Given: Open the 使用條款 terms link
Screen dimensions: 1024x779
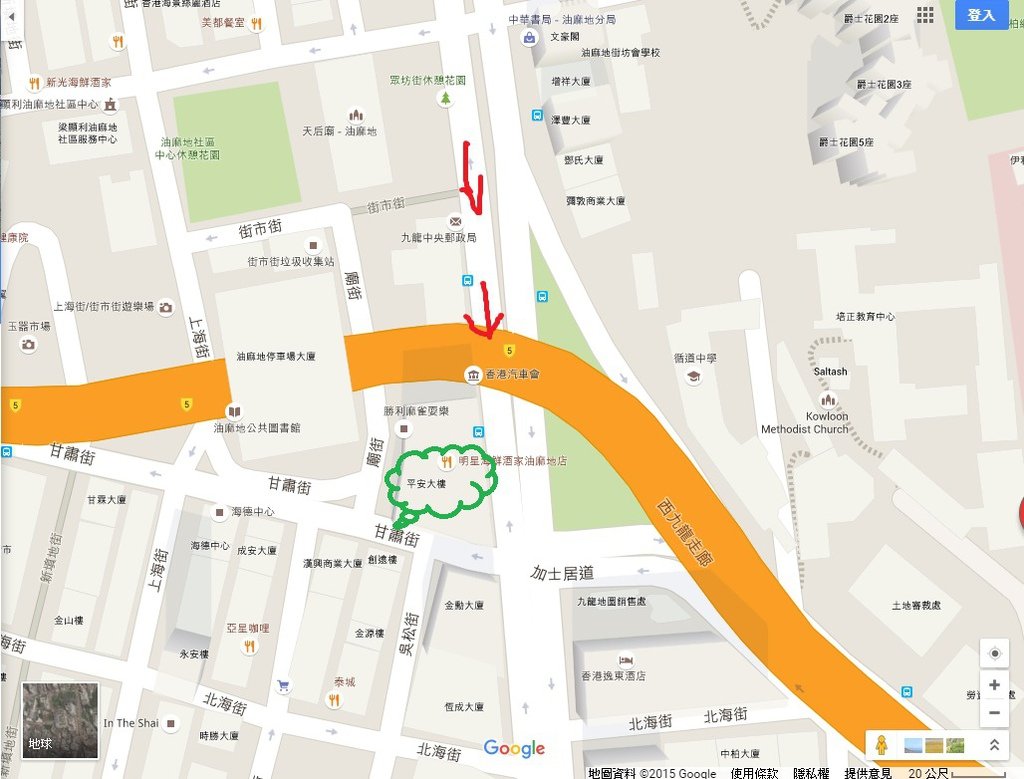Looking at the screenshot, I should point(754,773).
